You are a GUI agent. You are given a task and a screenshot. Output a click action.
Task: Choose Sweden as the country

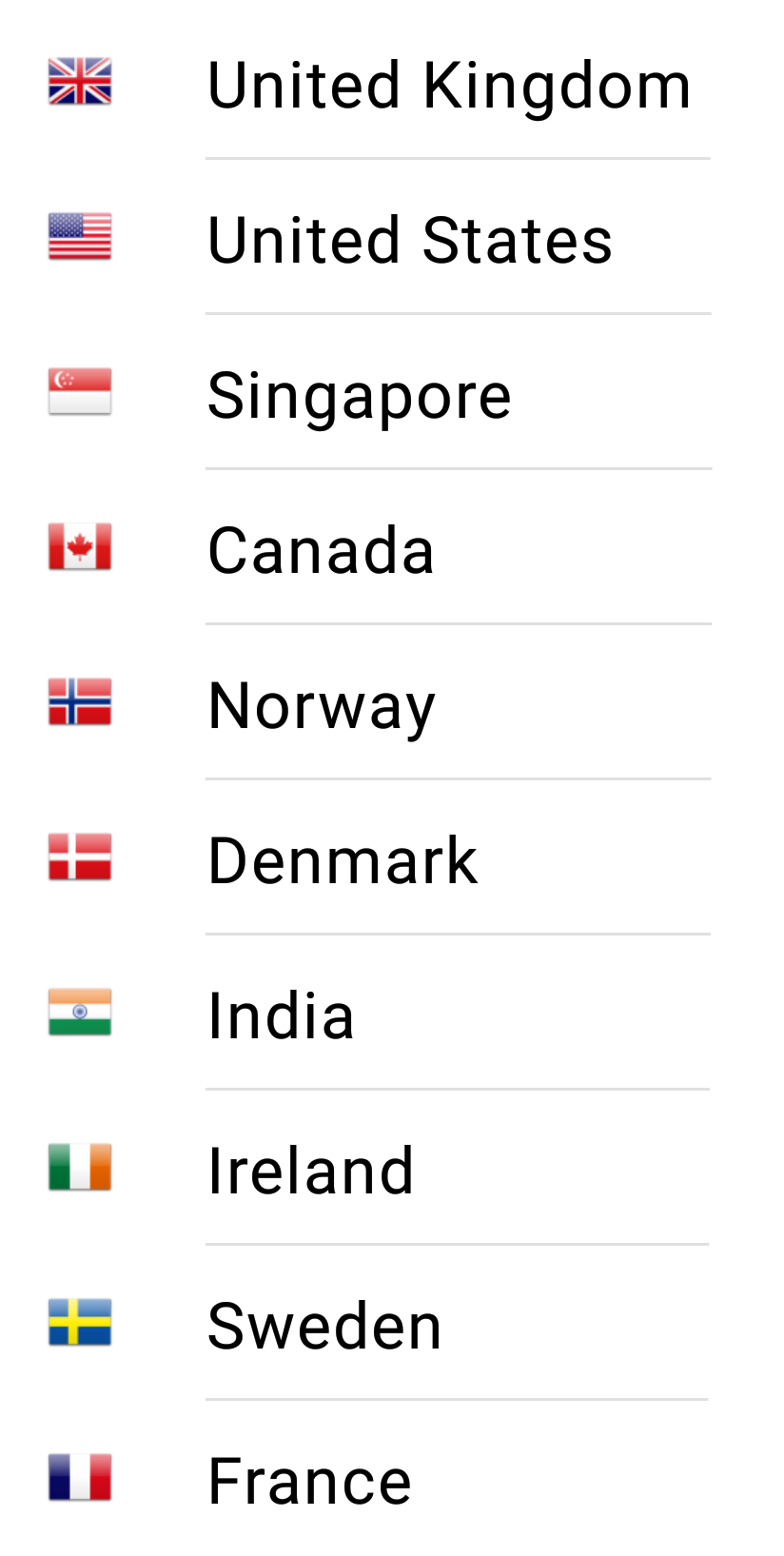pos(325,1324)
